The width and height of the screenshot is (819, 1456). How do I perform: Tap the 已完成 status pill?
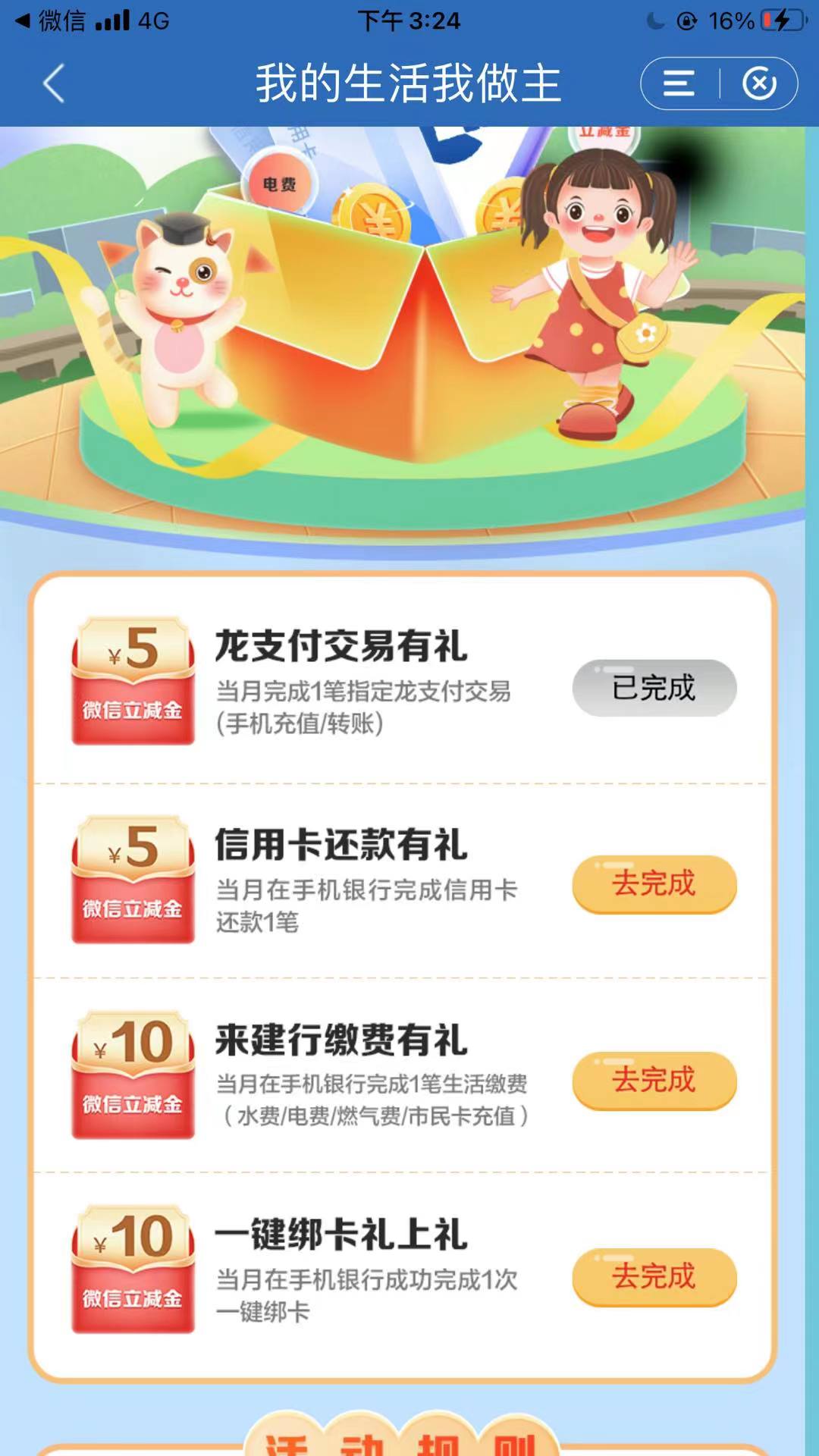(653, 686)
